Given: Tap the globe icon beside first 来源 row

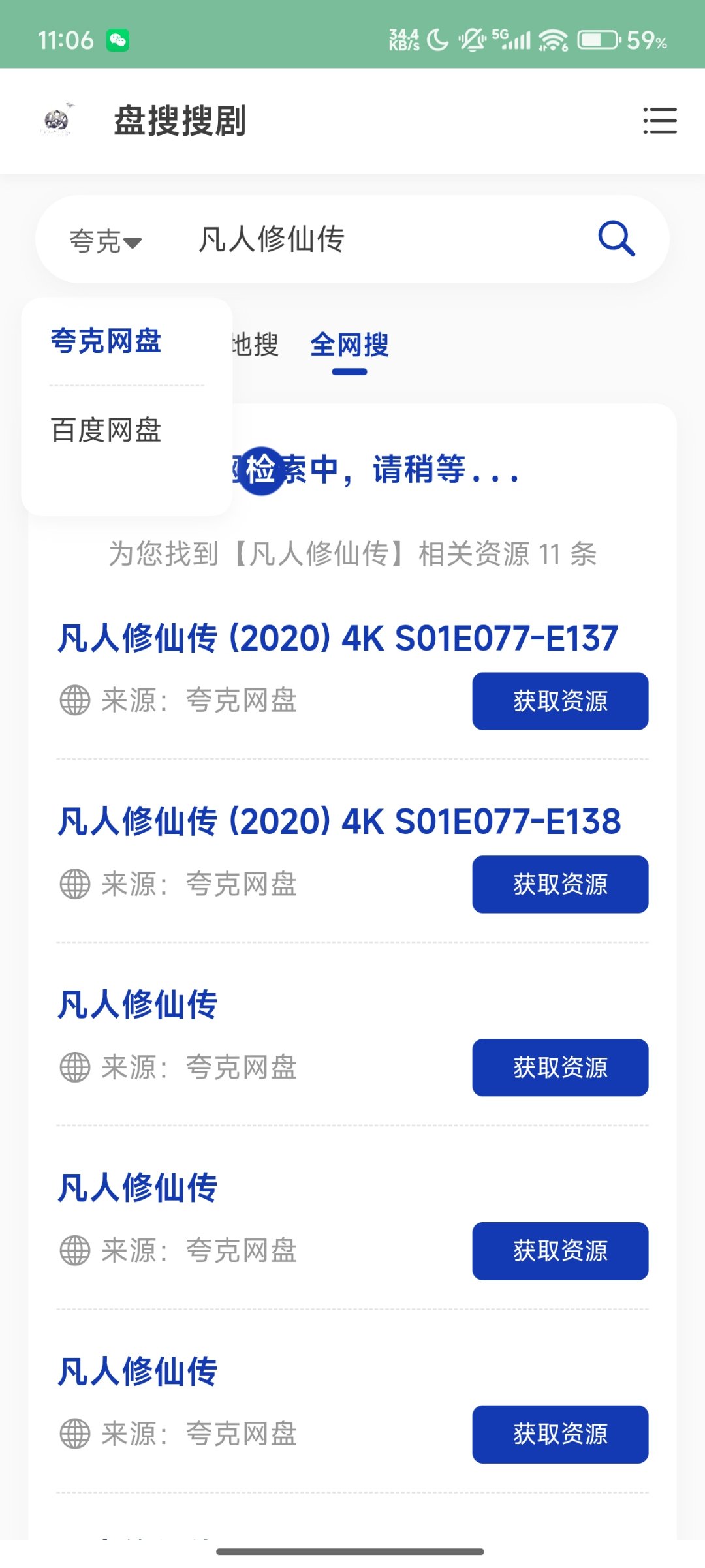Looking at the screenshot, I should [74, 700].
